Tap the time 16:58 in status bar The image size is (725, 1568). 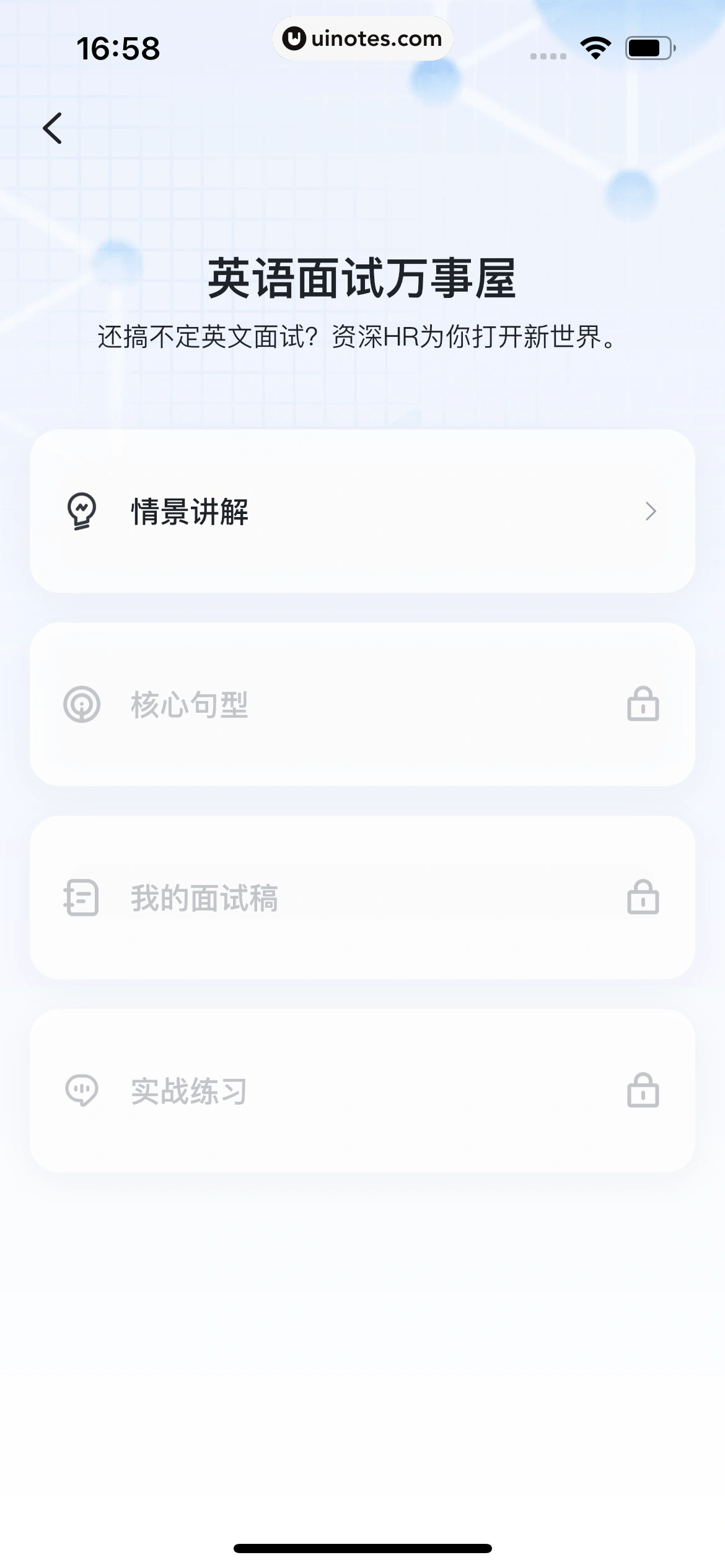pyautogui.click(x=119, y=48)
